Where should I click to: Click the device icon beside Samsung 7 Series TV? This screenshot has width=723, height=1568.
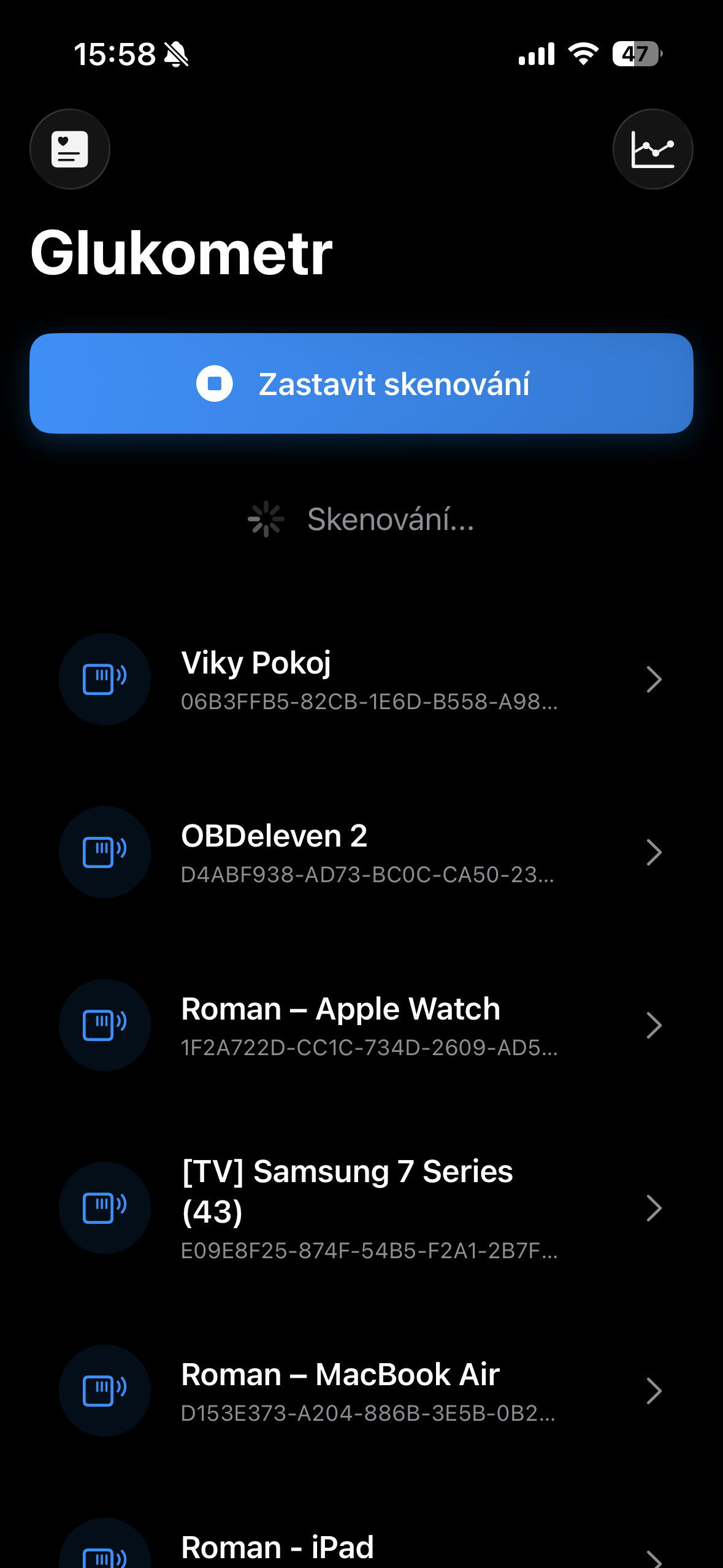pos(104,1207)
